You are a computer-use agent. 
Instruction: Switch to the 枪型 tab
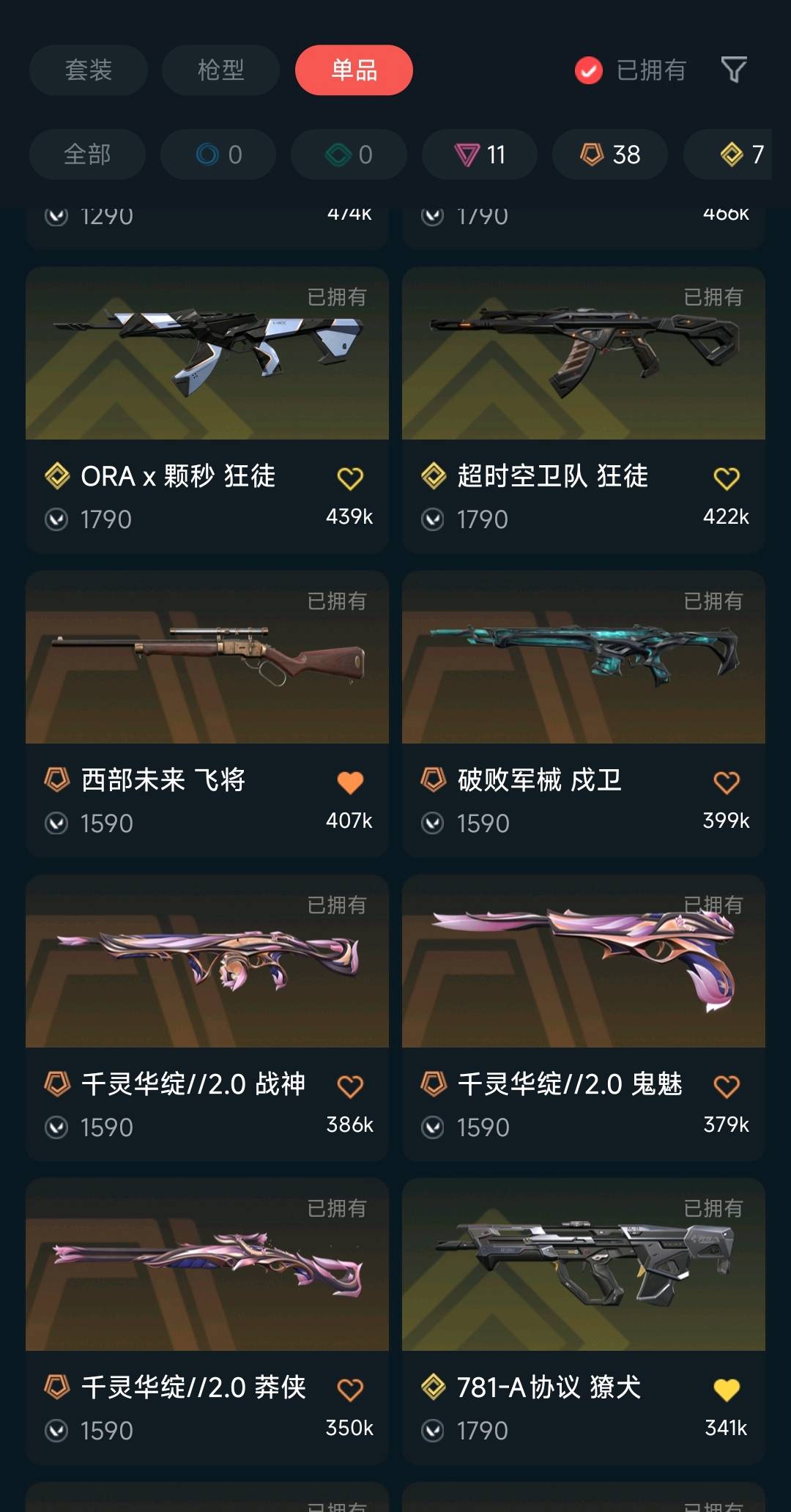220,70
